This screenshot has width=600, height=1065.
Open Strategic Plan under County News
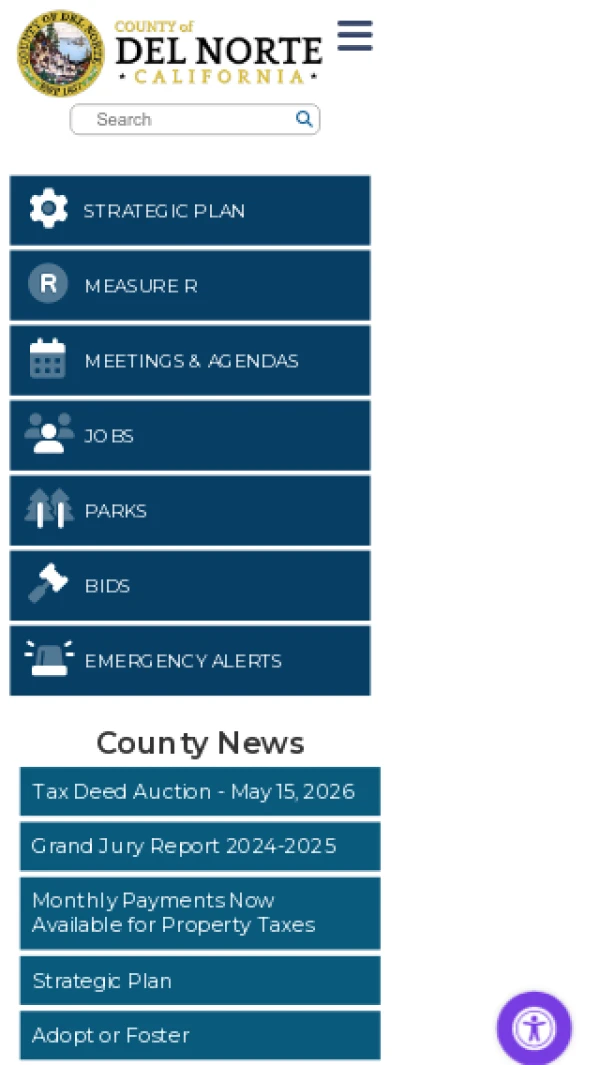tap(200, 980)
